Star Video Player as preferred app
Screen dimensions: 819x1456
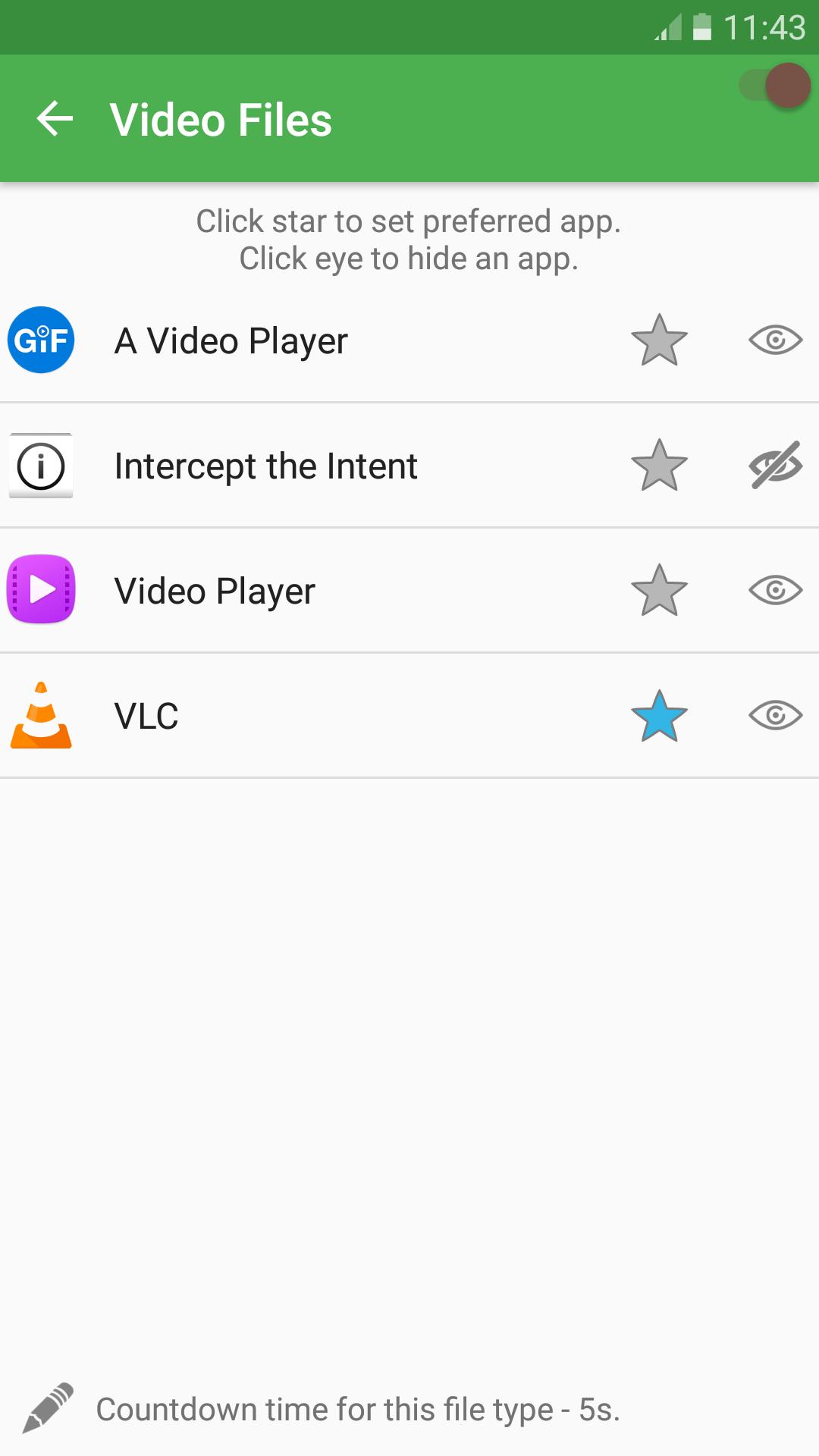coord(659,590)
